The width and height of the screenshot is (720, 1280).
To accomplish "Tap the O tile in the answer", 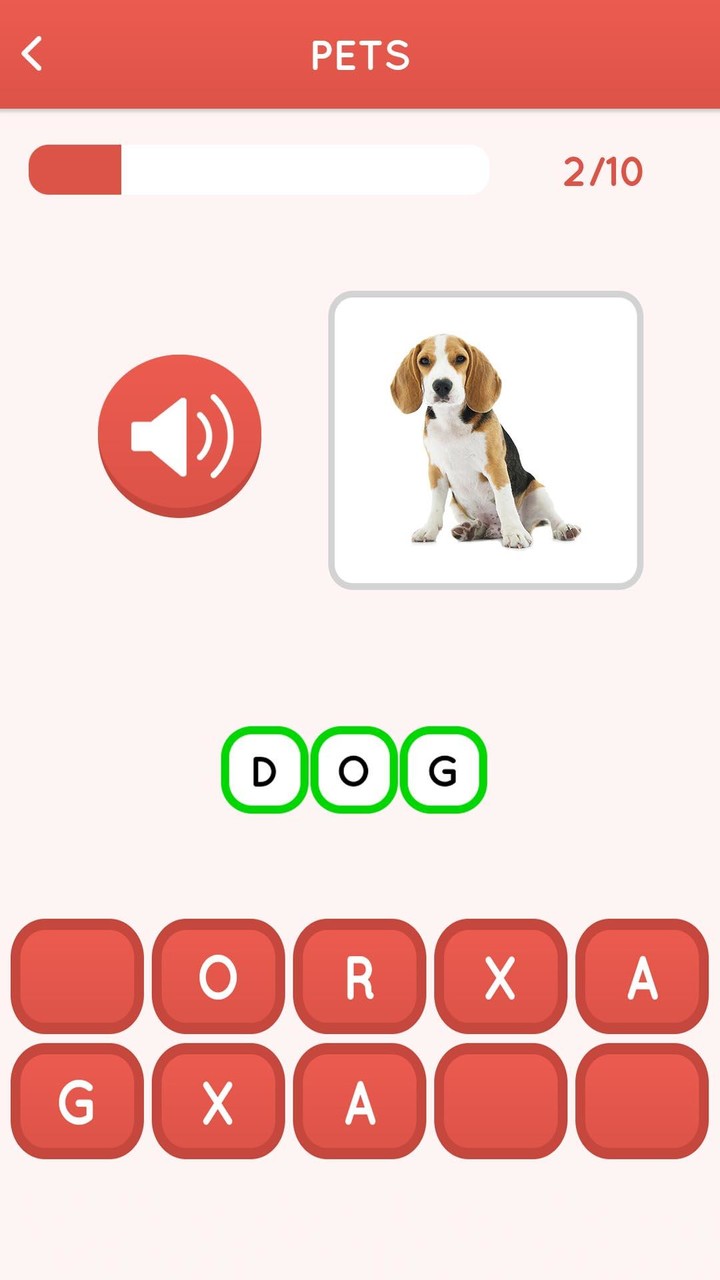I will click(x=353, y=770).
